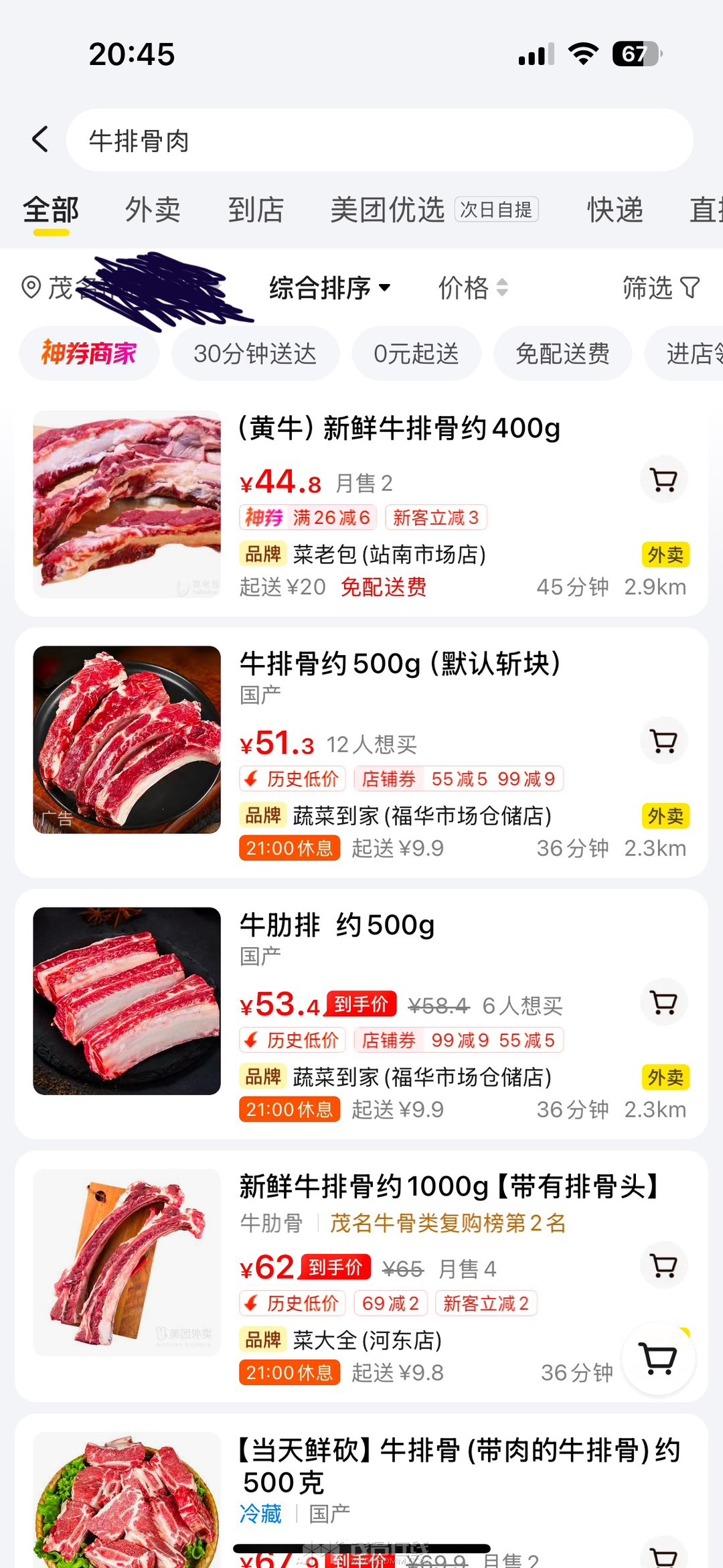Sort results by 价格
This screenshot has width=723, height=1568.
(473, 288)
